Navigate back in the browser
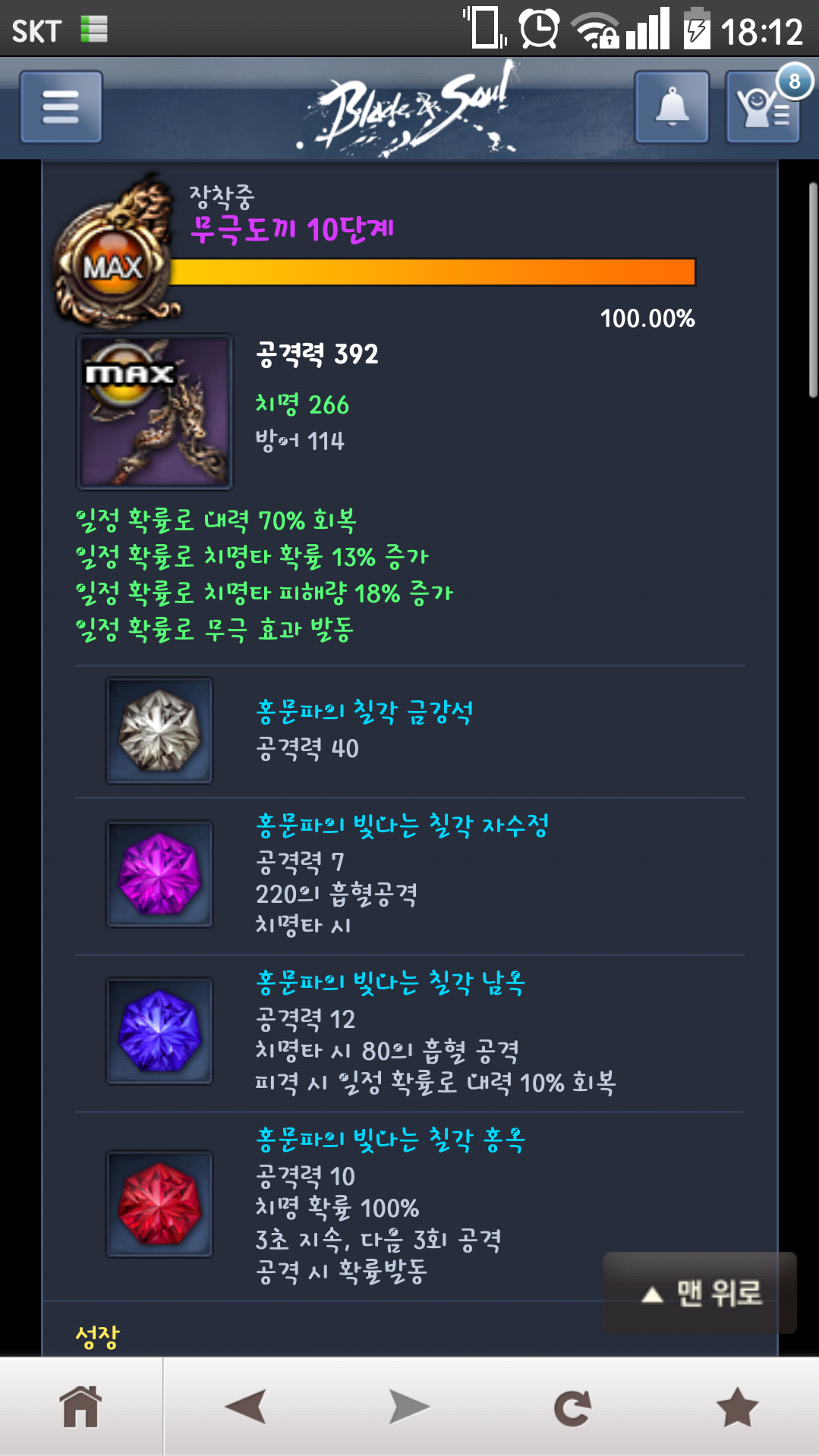819x1456 pixels. pyautogui.click(x=245, y=1407)
